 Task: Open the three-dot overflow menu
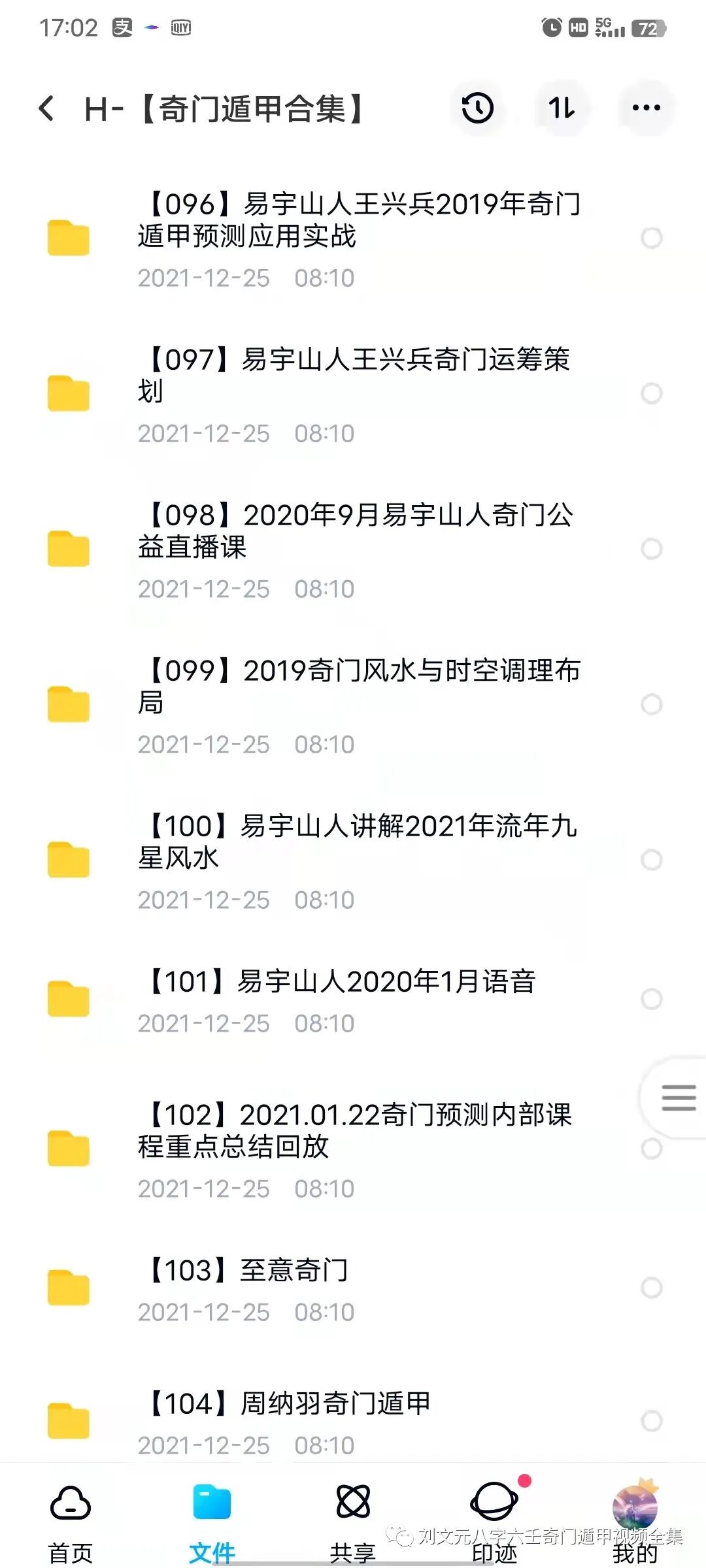(x=646, y=108)
